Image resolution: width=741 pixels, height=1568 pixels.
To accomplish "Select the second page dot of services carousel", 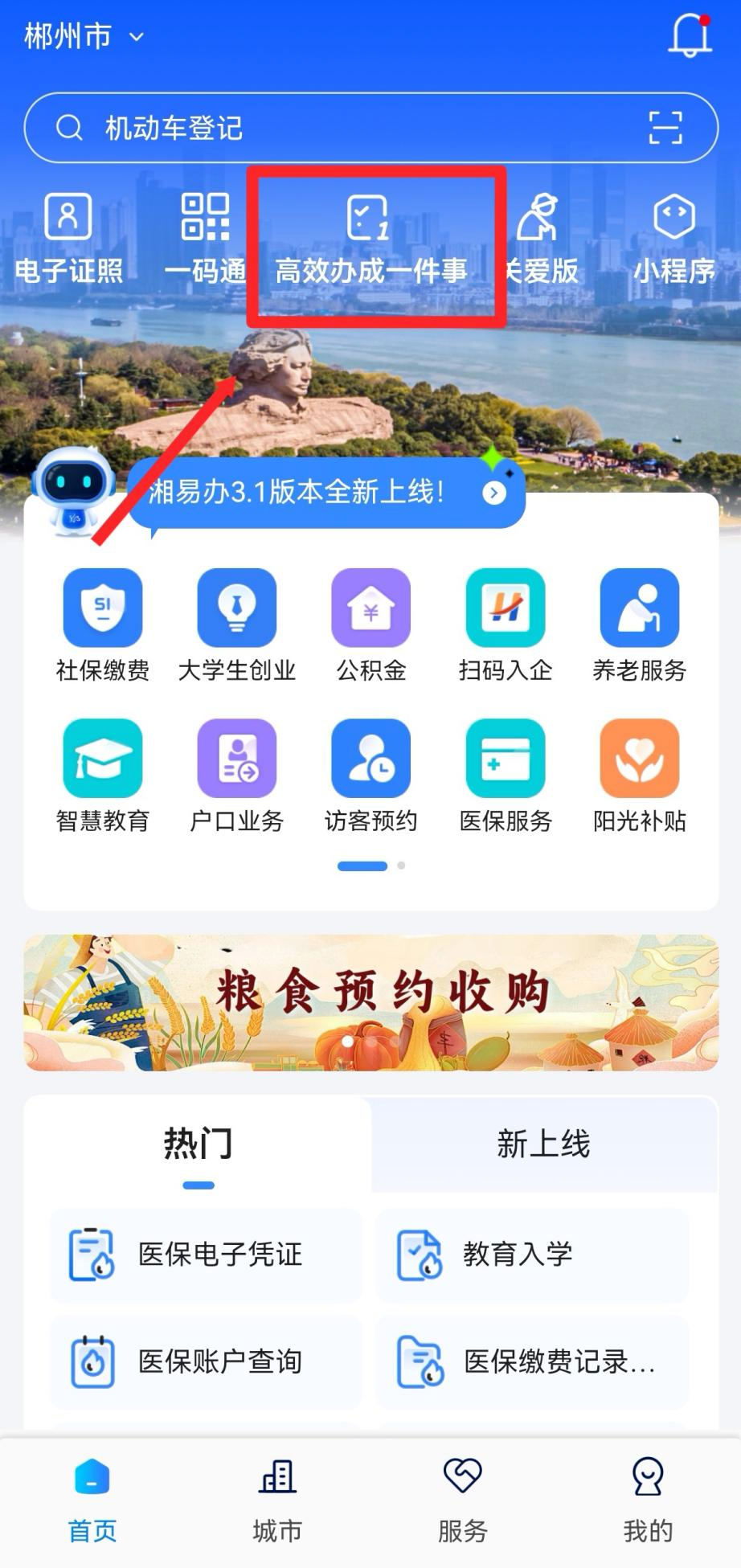I will point(400,866).
